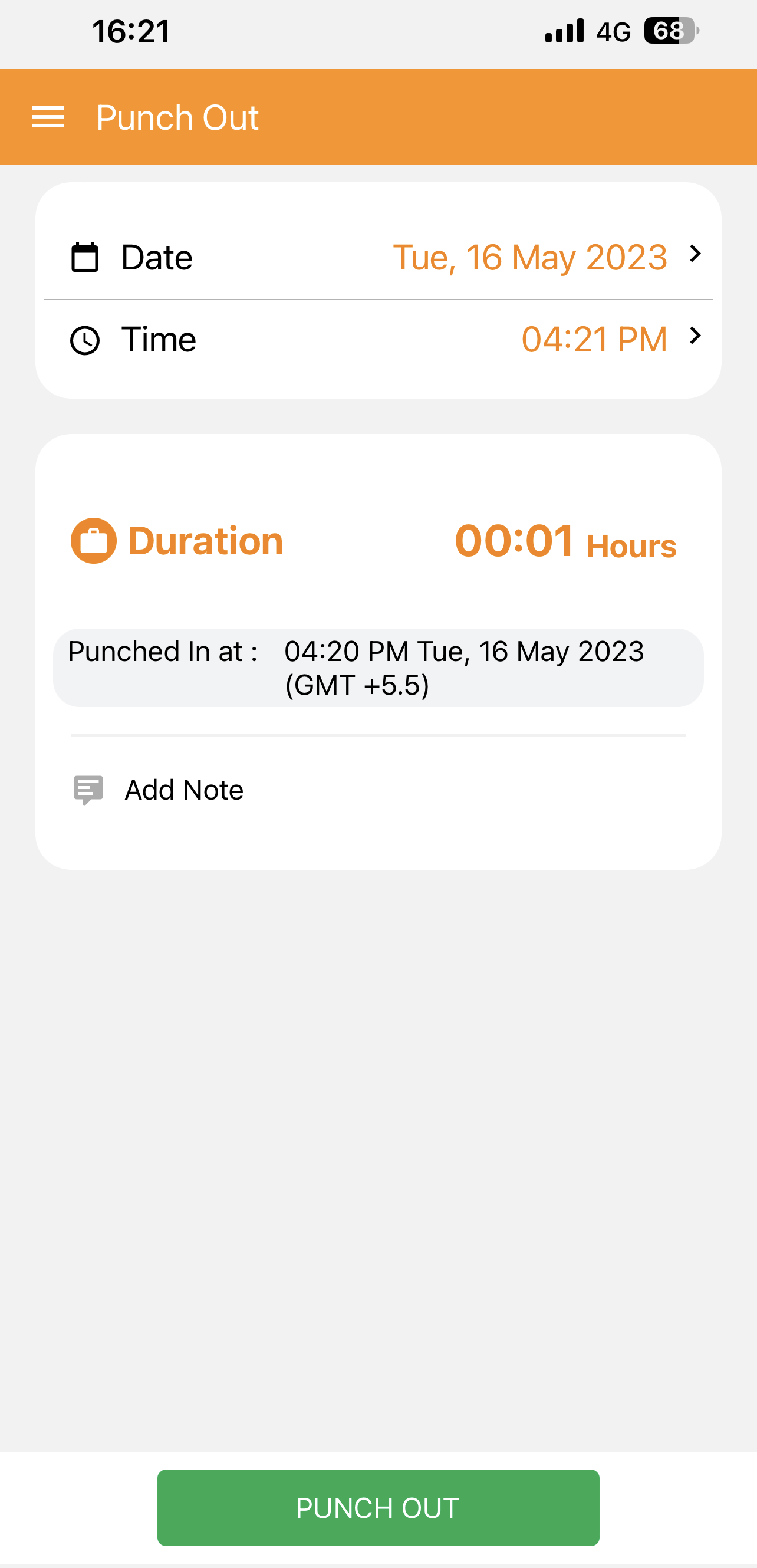The width and height of the screenshot is (757, 1568).
Task: Tap the green PUNCH OUT button
Action: (x=378, y=1508)
